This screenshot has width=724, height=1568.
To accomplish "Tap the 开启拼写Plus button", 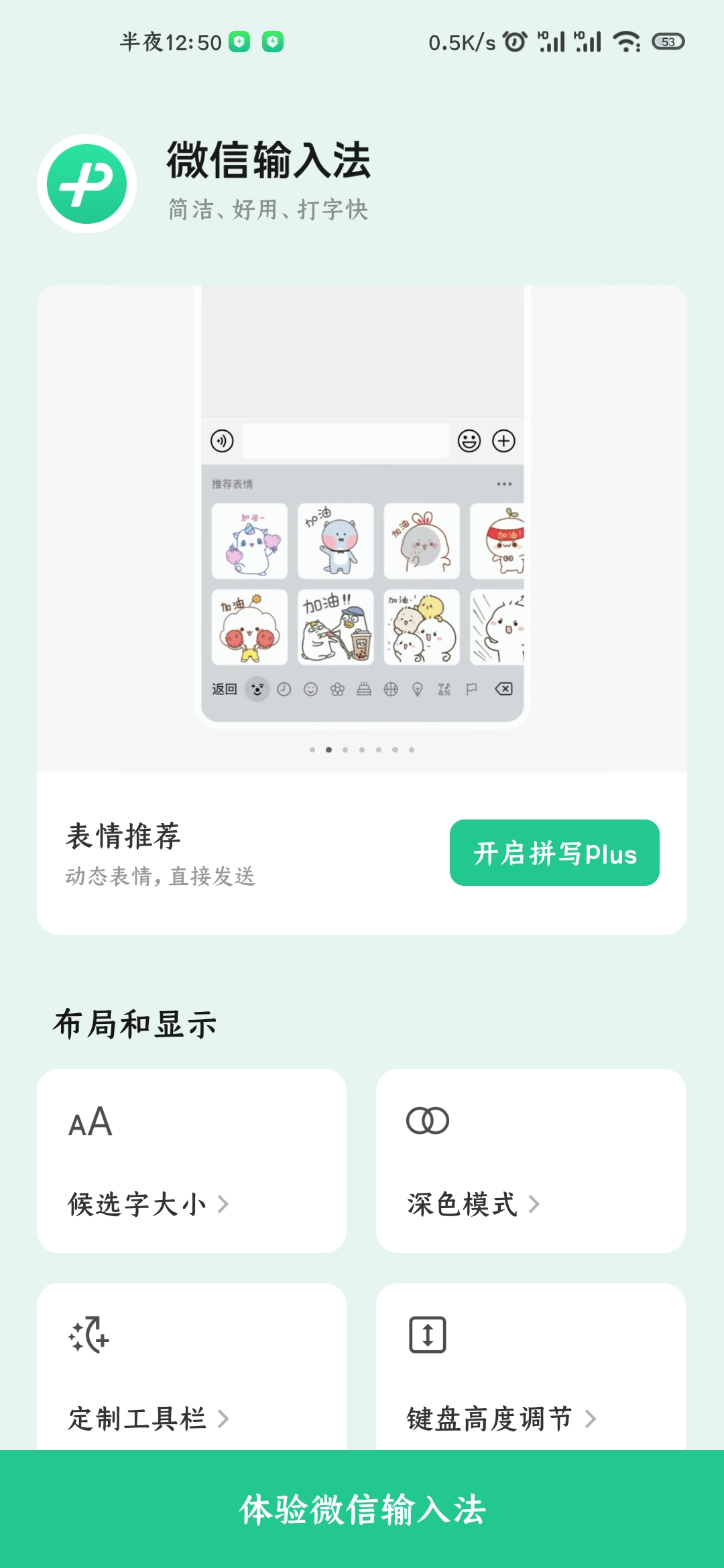I will pos(554,853).
